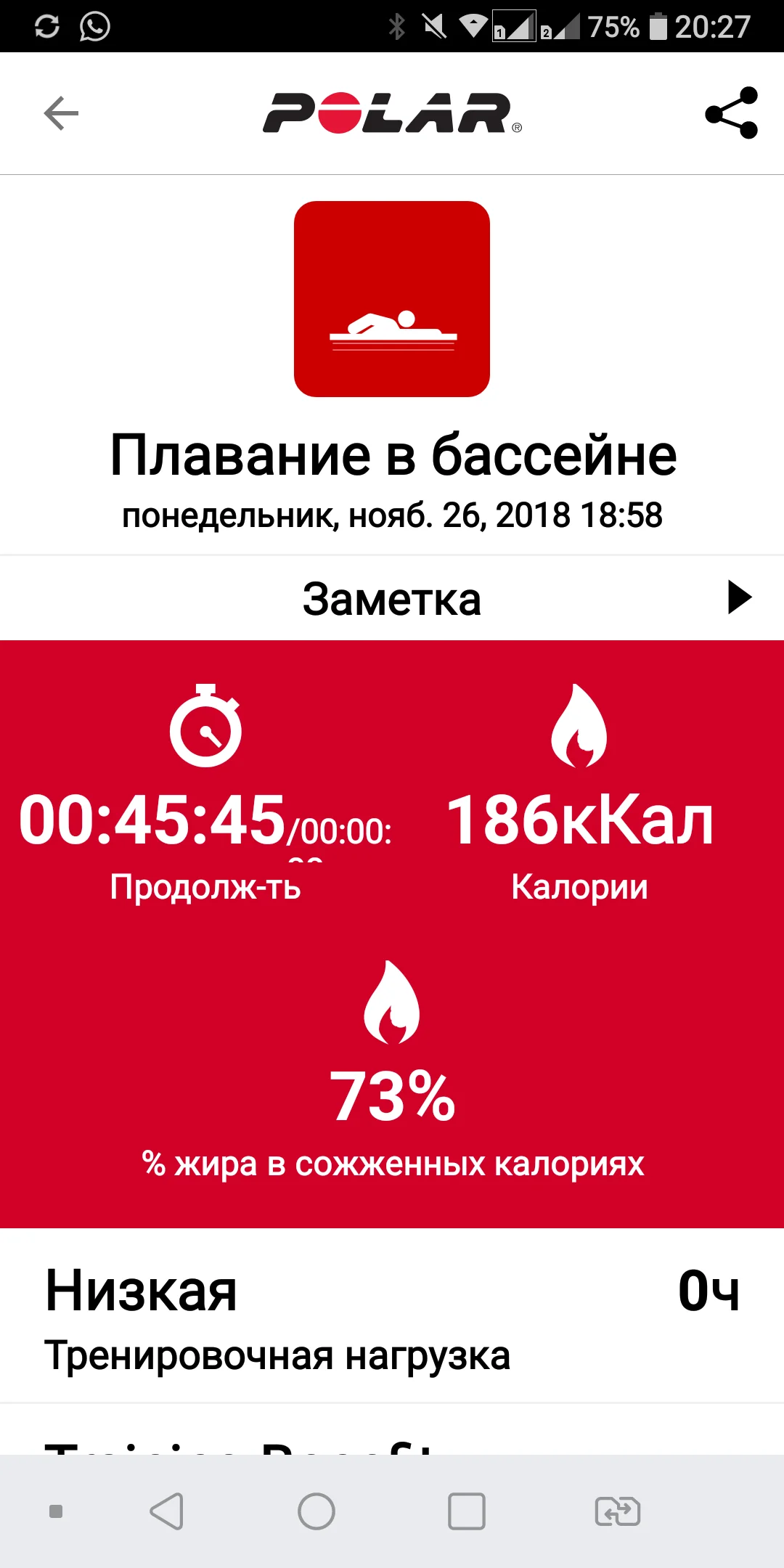Share this swimming training session

(x=731, y=113)
